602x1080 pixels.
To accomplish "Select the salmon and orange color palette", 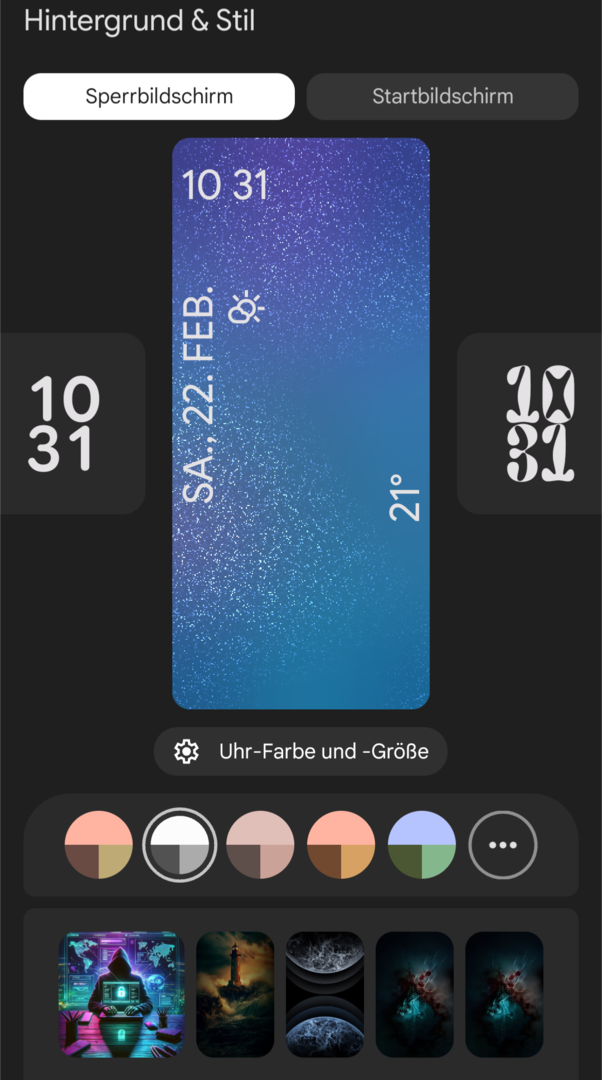I will 341,845.
